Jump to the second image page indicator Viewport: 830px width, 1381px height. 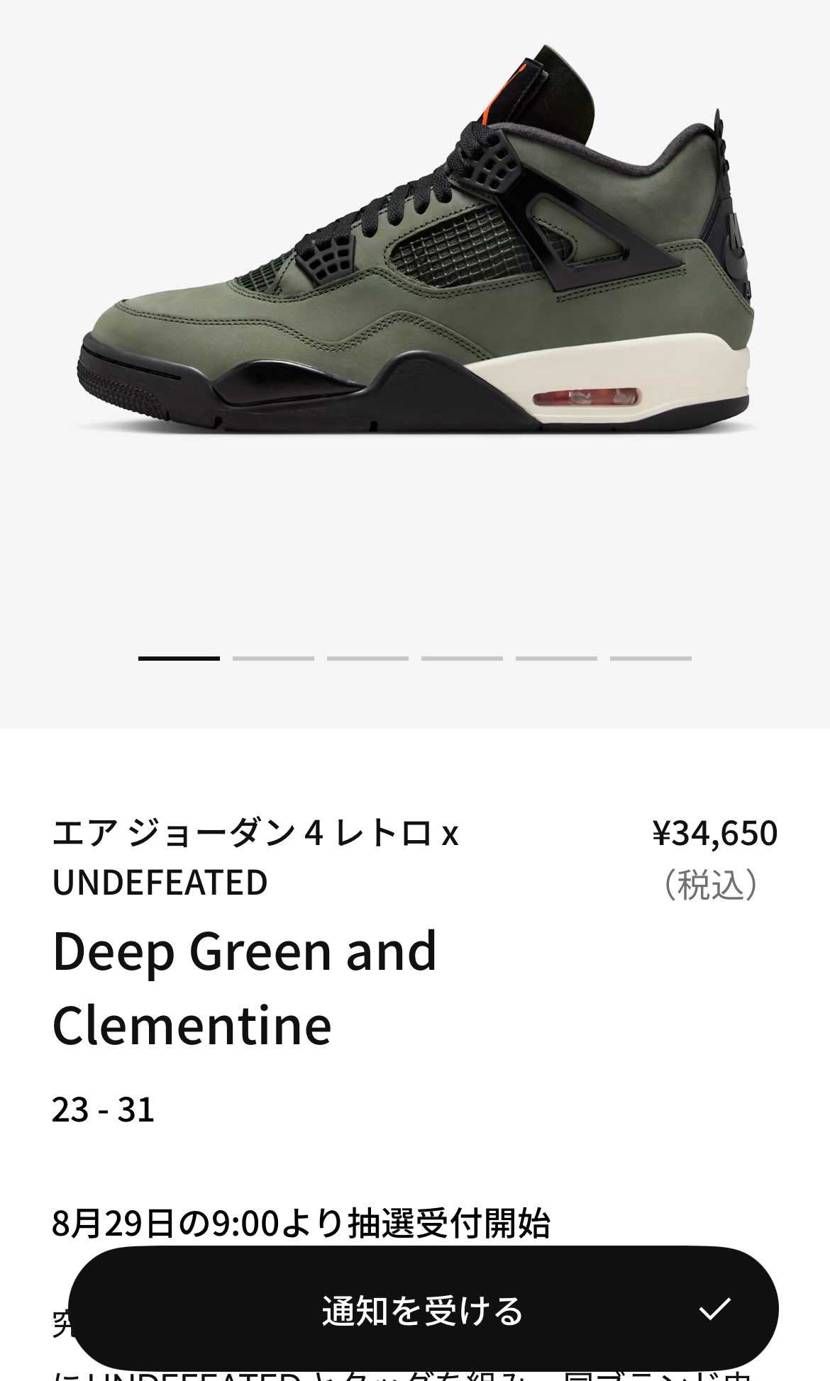tap(273, 658)
